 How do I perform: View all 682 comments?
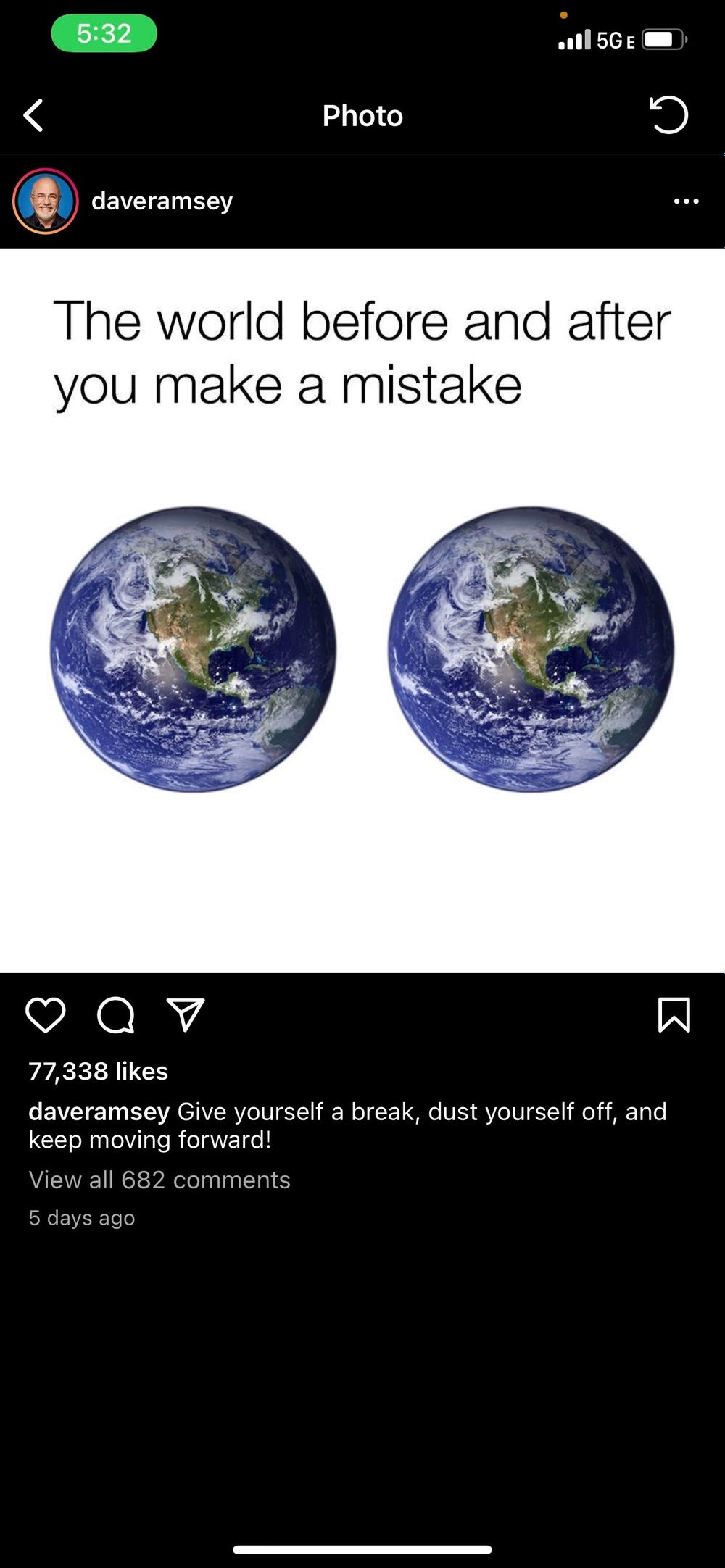(x=159, y=1180)
